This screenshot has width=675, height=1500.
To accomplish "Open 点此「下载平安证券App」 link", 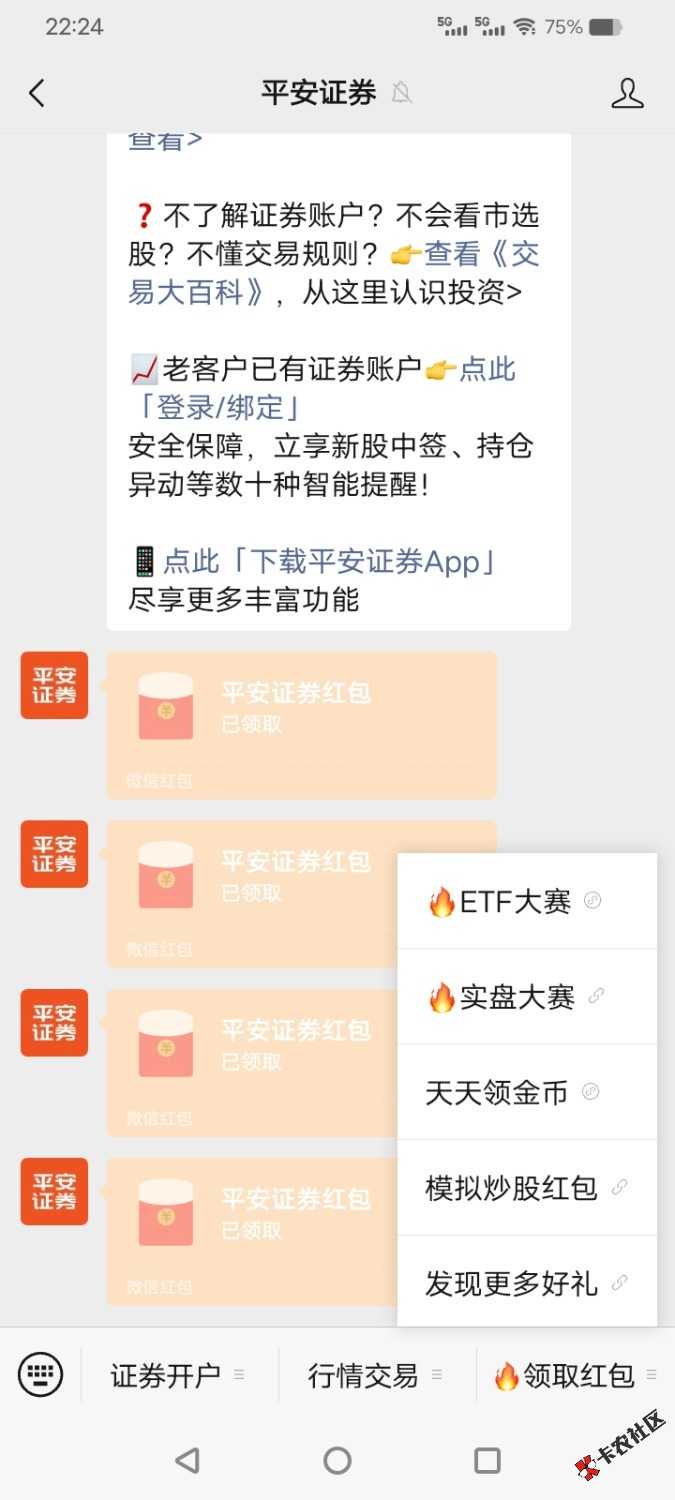I will (x=330, y=561).
